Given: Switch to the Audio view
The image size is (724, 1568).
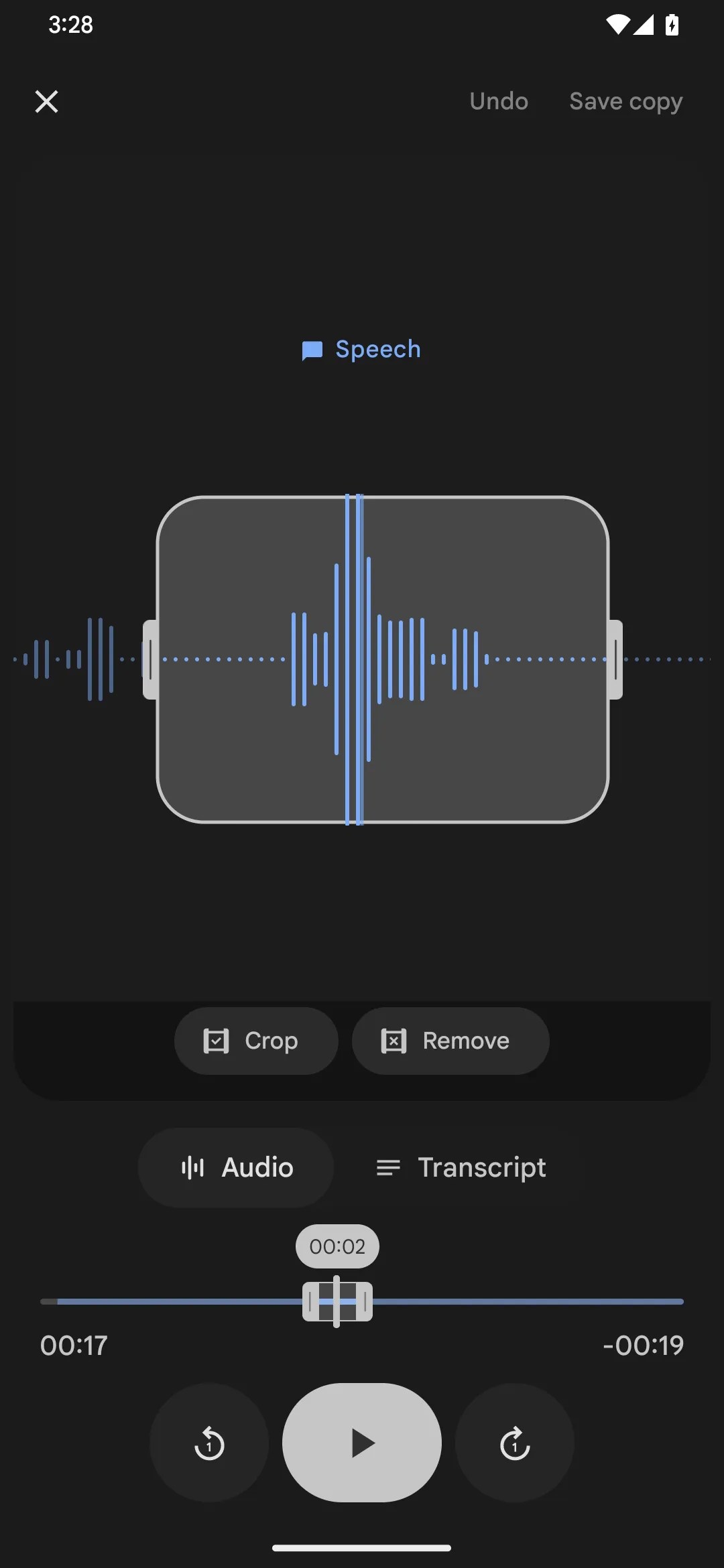Looking at the screenshot, I should [236, 1167].
